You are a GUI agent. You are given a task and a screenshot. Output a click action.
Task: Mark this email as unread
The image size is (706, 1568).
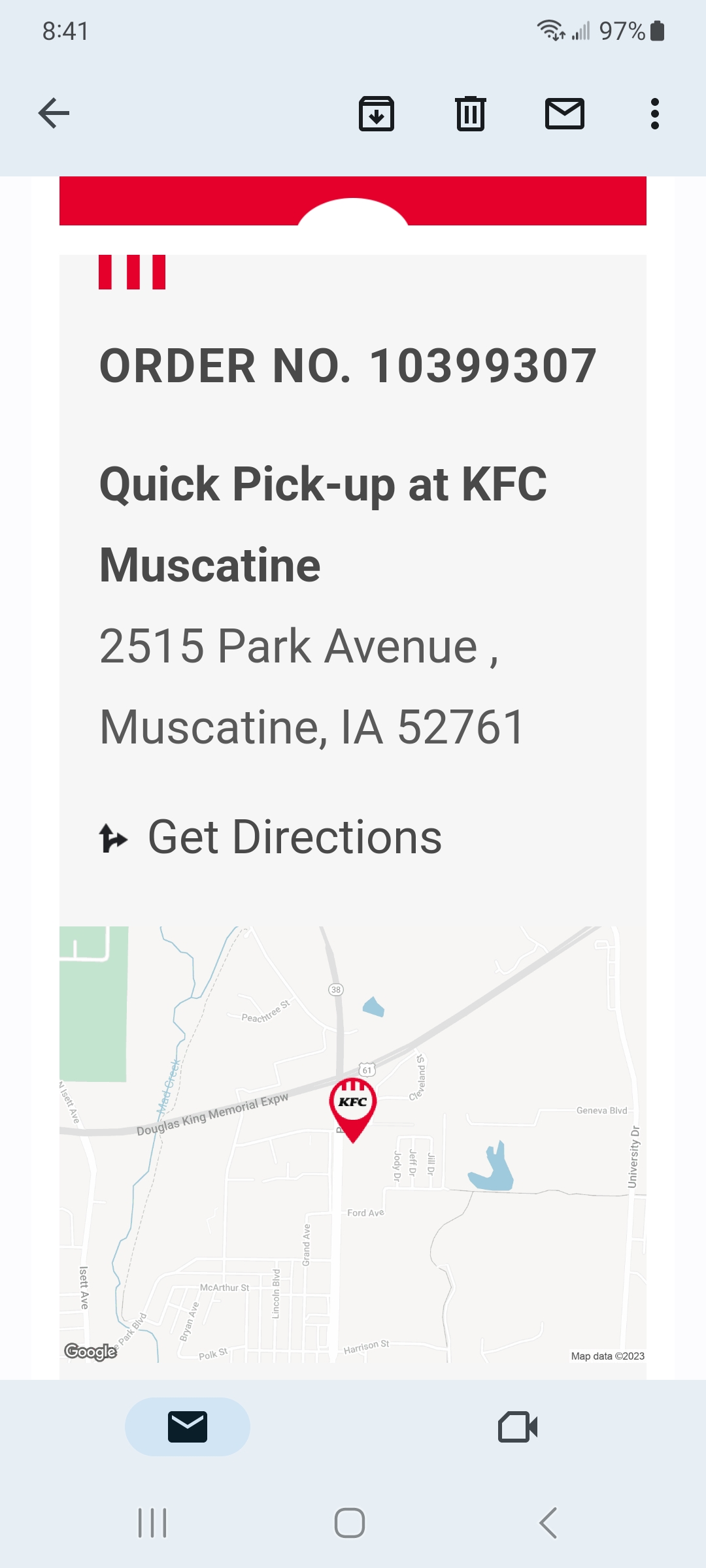564,114
